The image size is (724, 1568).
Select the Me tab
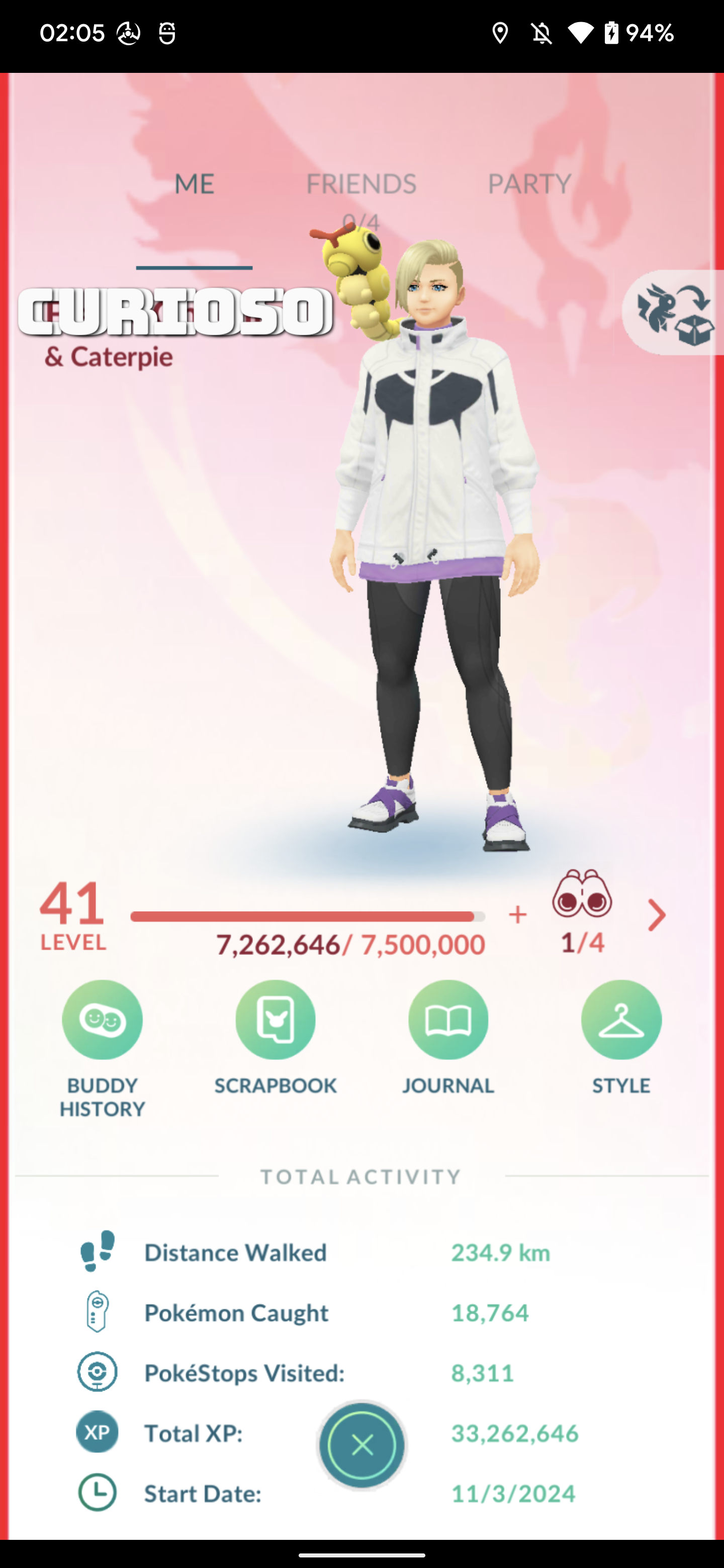click(x=194, y=184)
